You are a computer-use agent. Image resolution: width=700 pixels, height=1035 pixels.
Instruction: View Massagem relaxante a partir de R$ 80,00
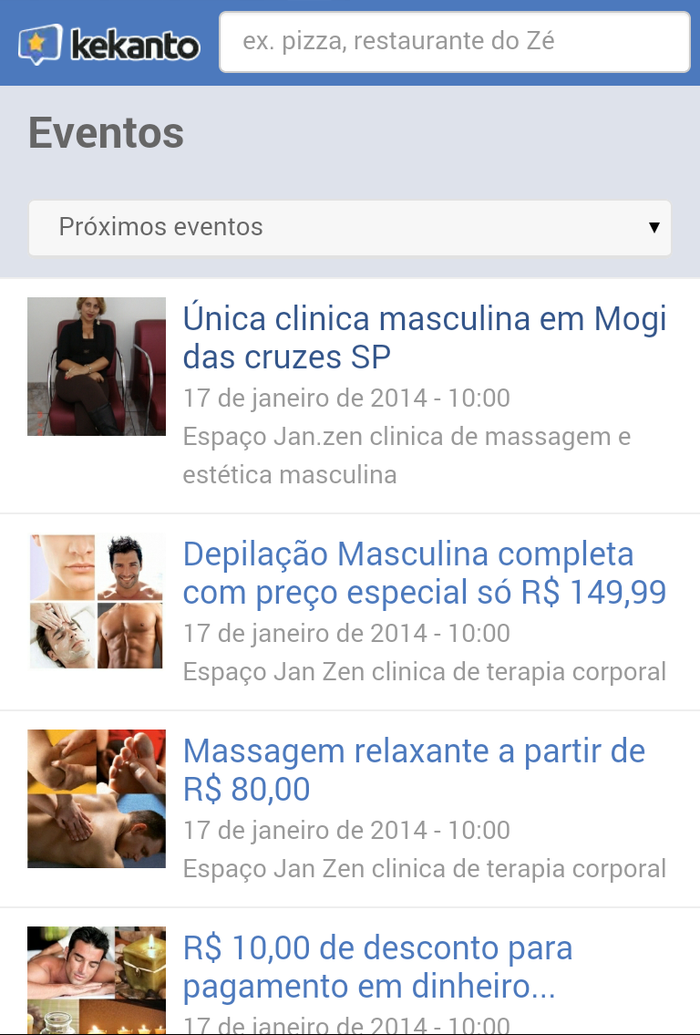(x=414, y=769)
